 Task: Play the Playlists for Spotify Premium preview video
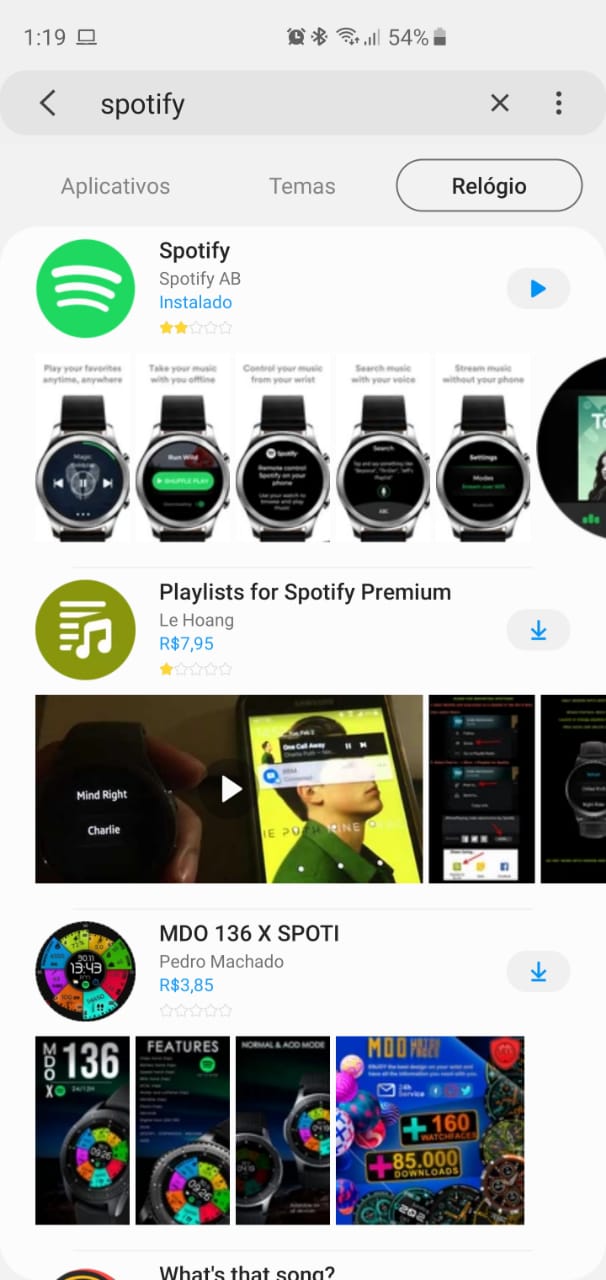click(x=229, y=789)
